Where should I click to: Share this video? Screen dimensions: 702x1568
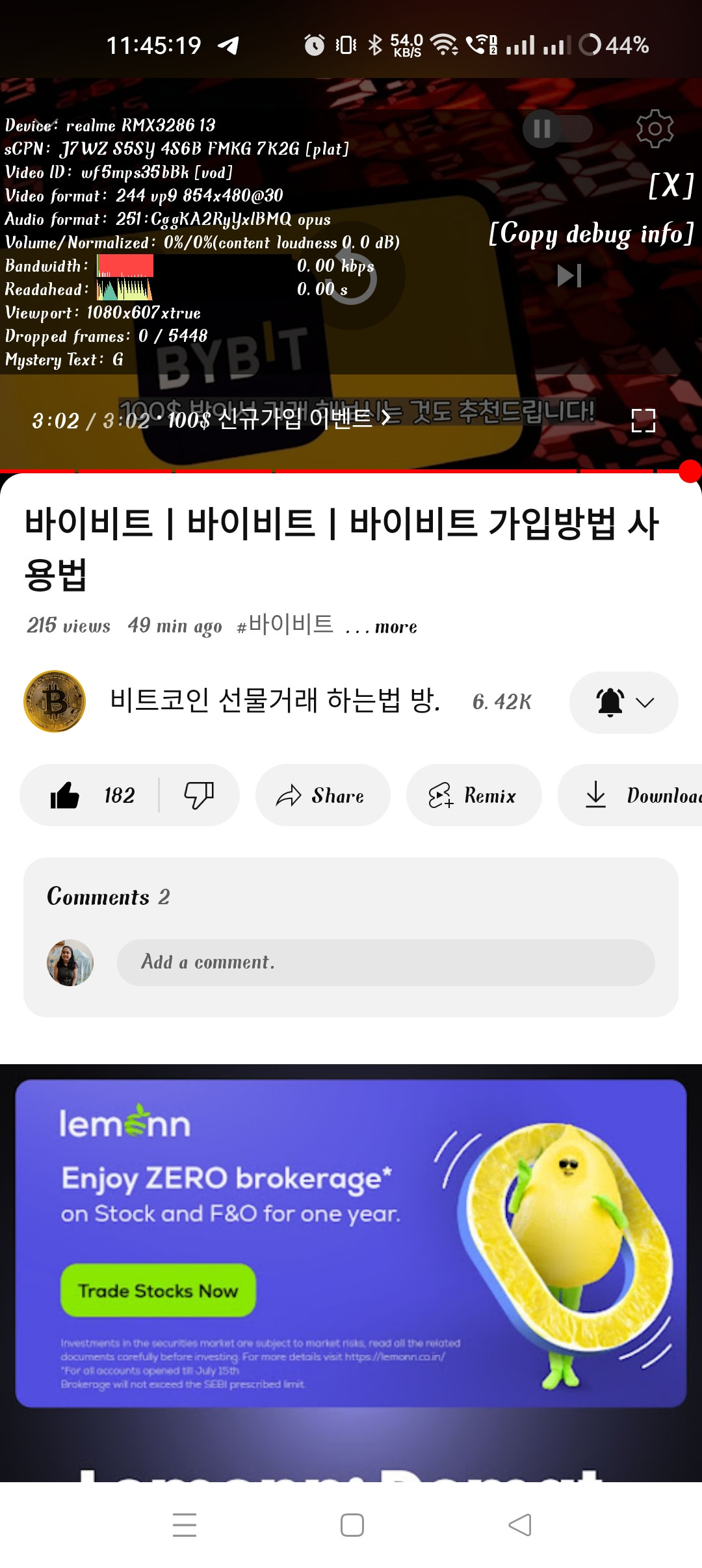pos(322,795)
